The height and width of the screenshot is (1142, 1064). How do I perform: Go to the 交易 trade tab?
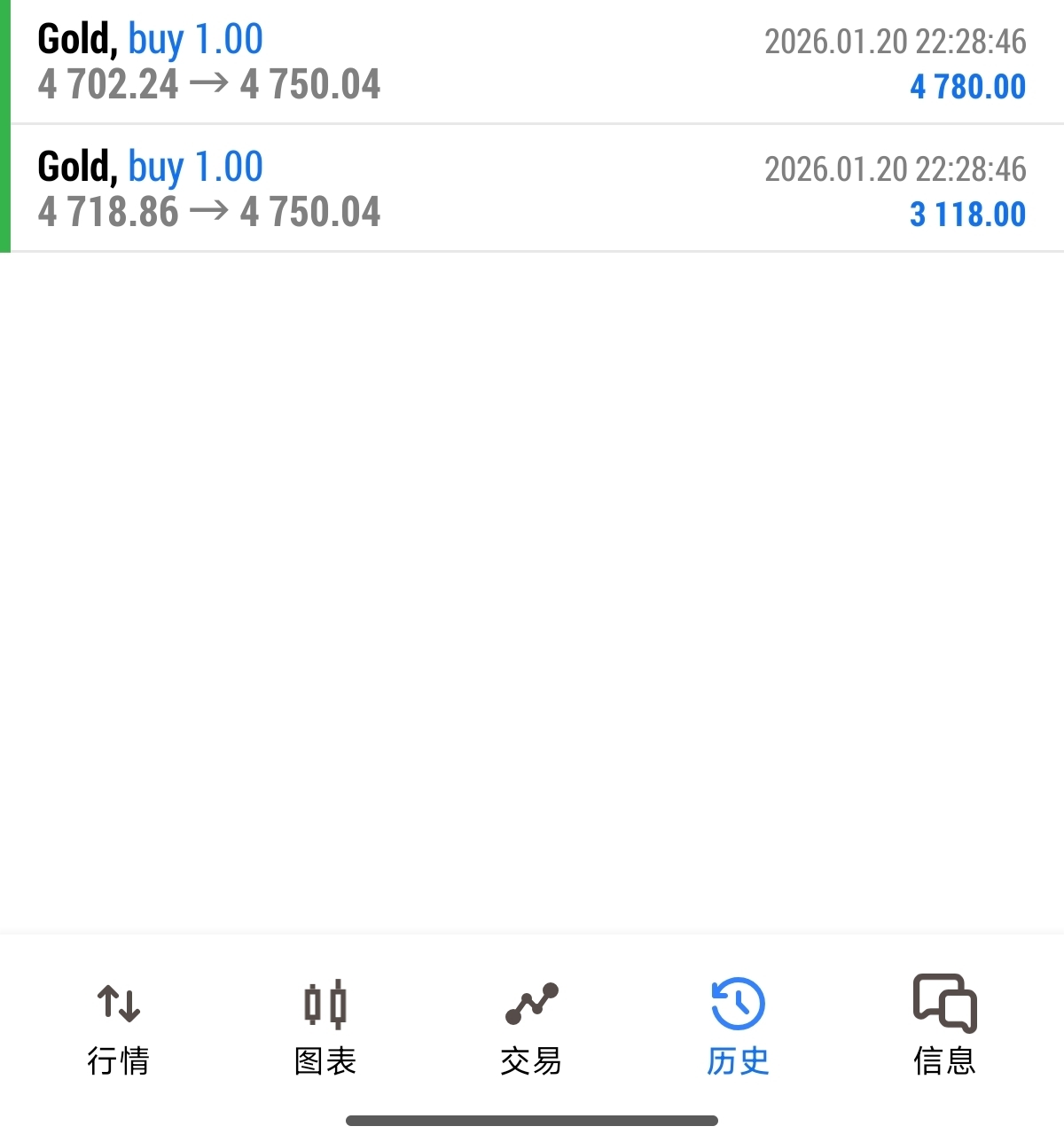pyautogui.click(x=531, y=1029)
